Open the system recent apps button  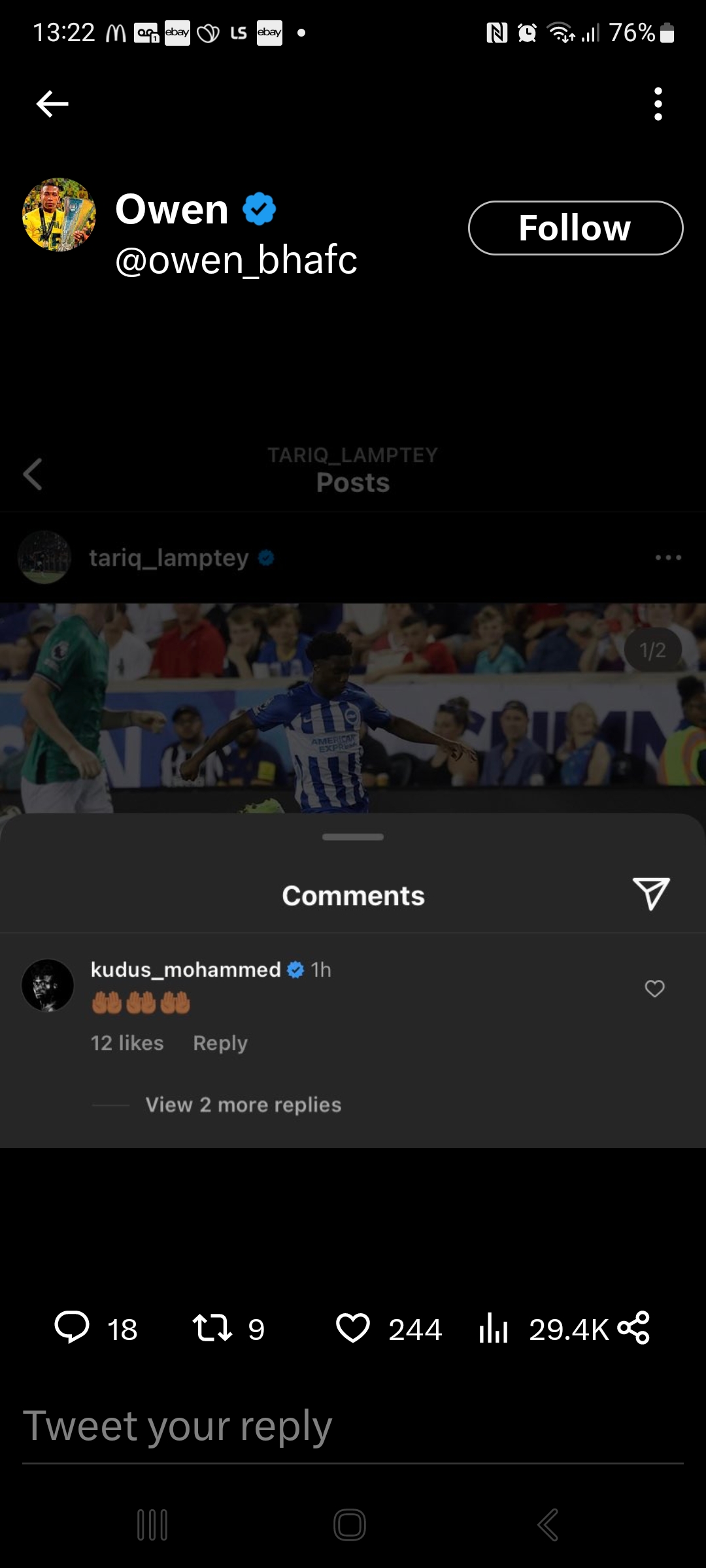152,1525
